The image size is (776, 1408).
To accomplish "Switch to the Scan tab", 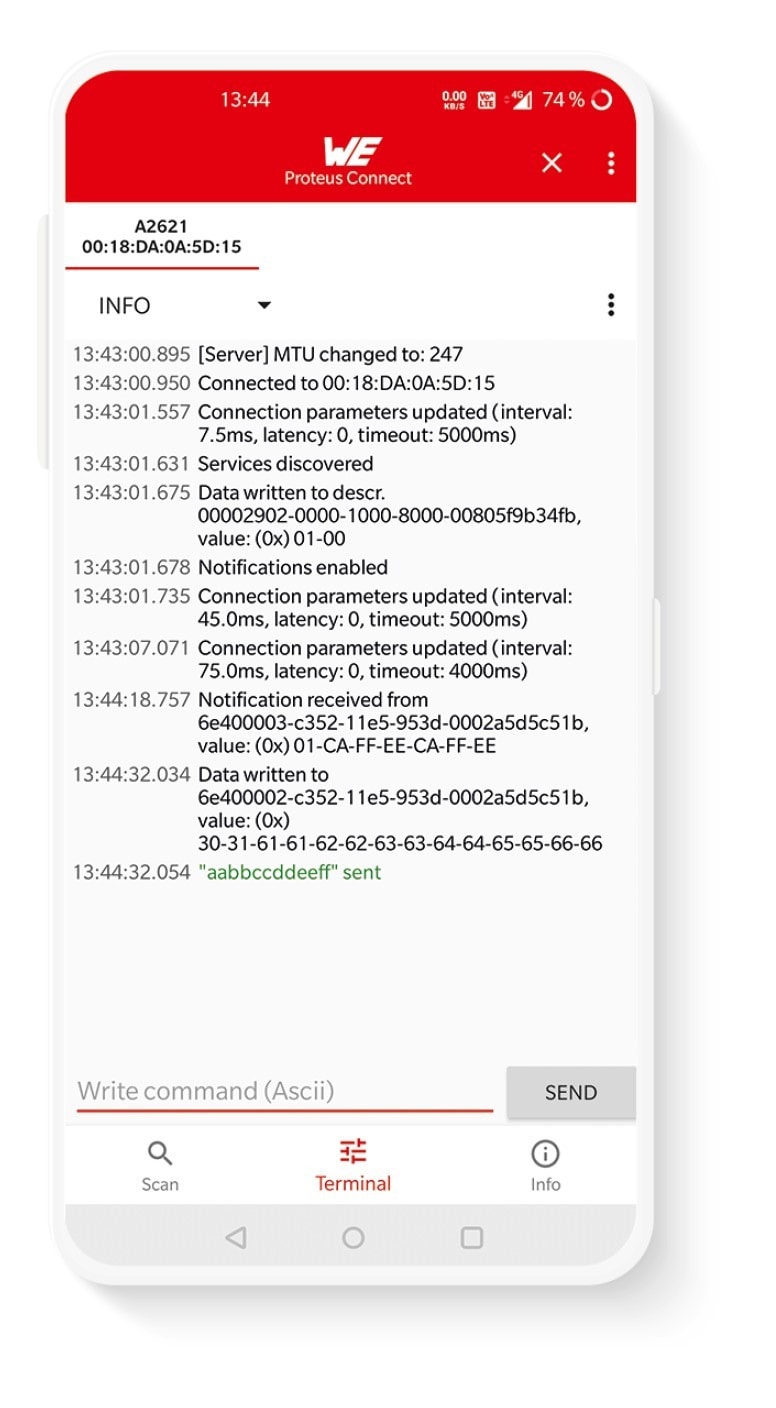I will 160,1166.
